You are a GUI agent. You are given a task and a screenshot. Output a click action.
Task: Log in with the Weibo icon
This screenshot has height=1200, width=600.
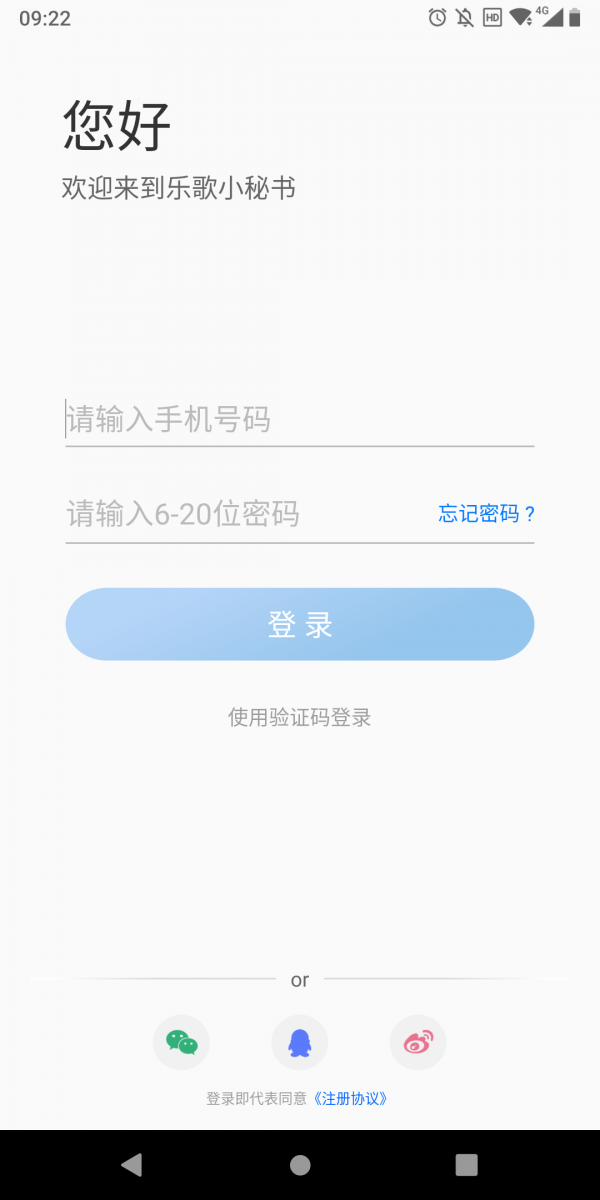(418, 1043)
